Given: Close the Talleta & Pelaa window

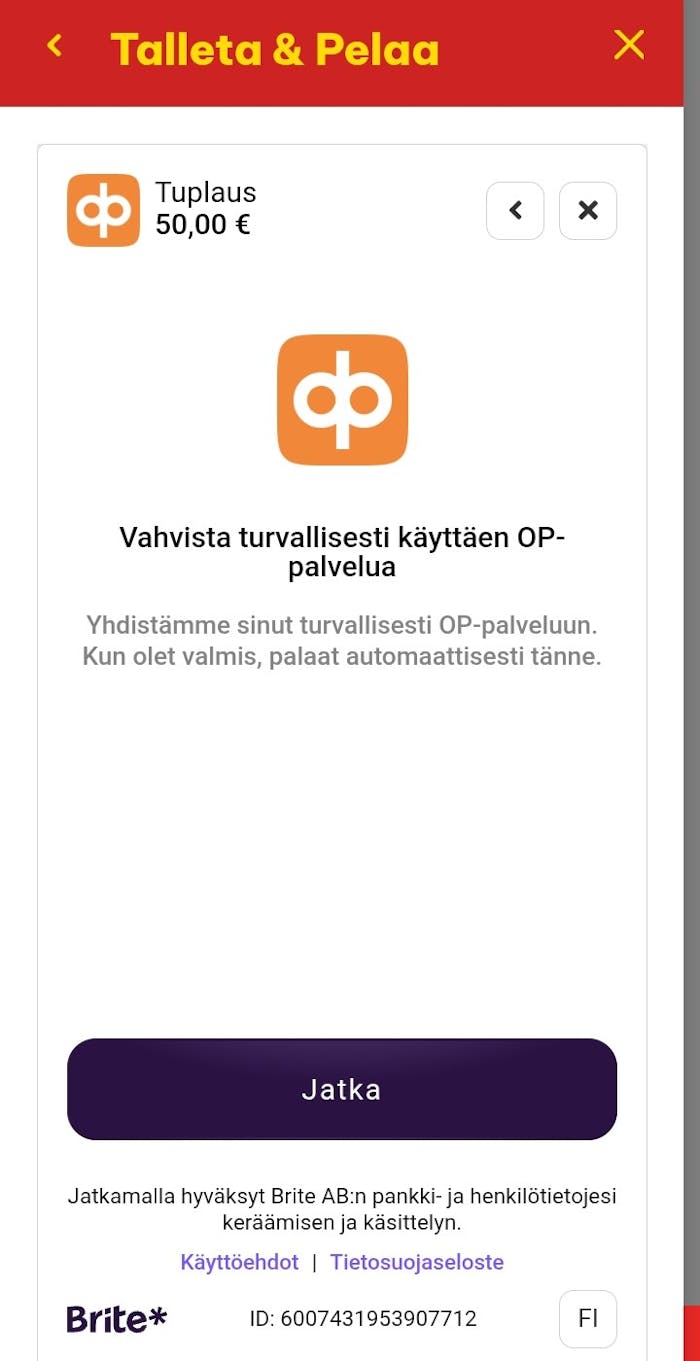Looking at the screenshot, I should pyautogui.click(x=629, y=45).
